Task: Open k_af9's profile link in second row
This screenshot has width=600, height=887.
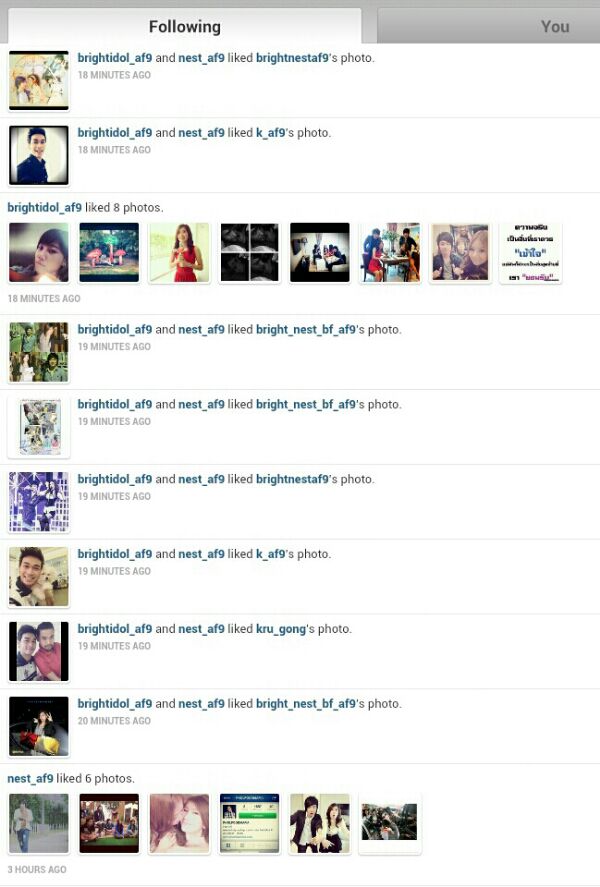Action: pos(270,133)
